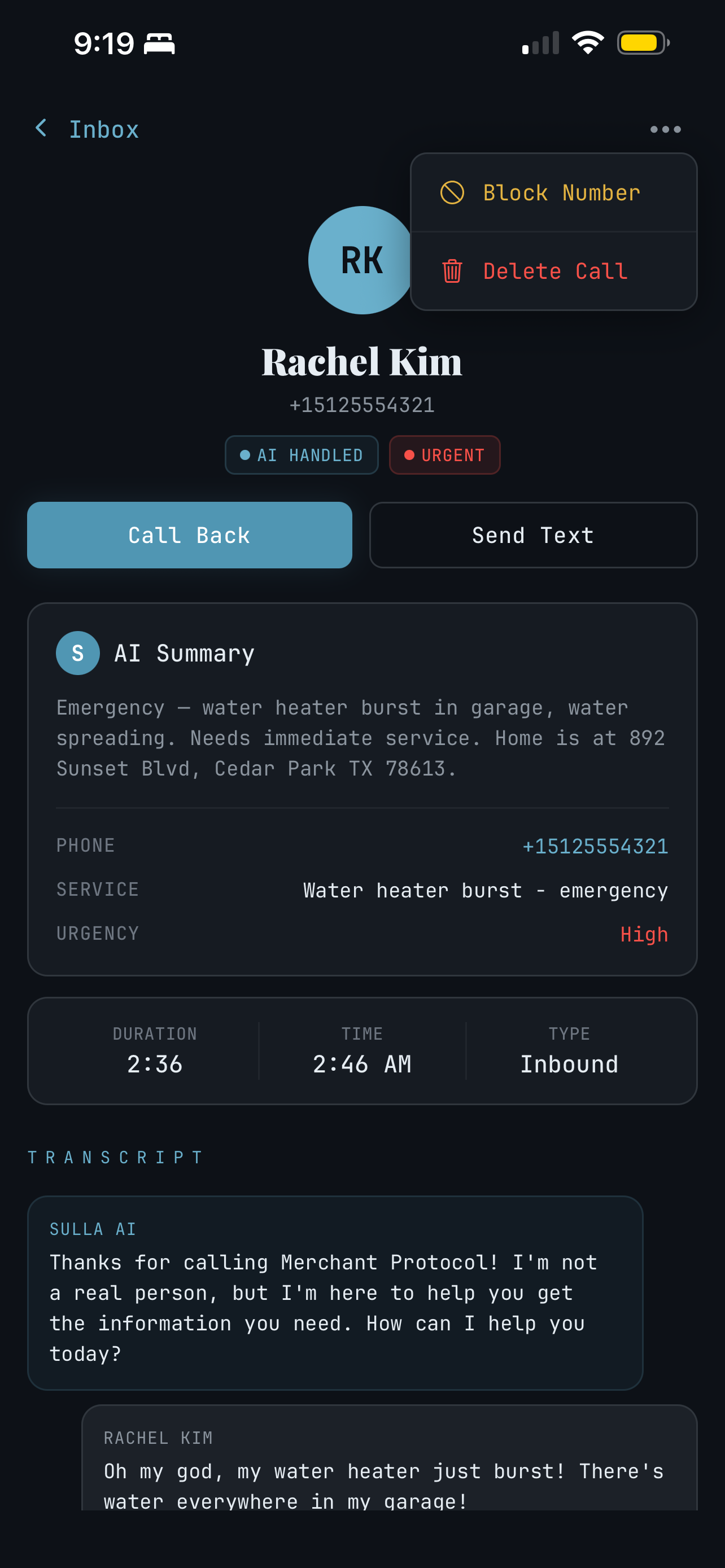This screenshot has width=725, height=1568.
Task: Tap the three-dot overflow menu icon
Action: tap(665, 129)
